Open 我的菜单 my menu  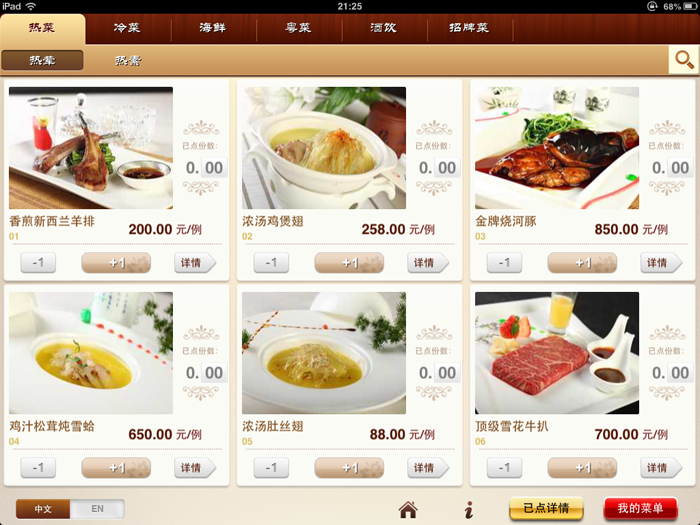(640, 509)
